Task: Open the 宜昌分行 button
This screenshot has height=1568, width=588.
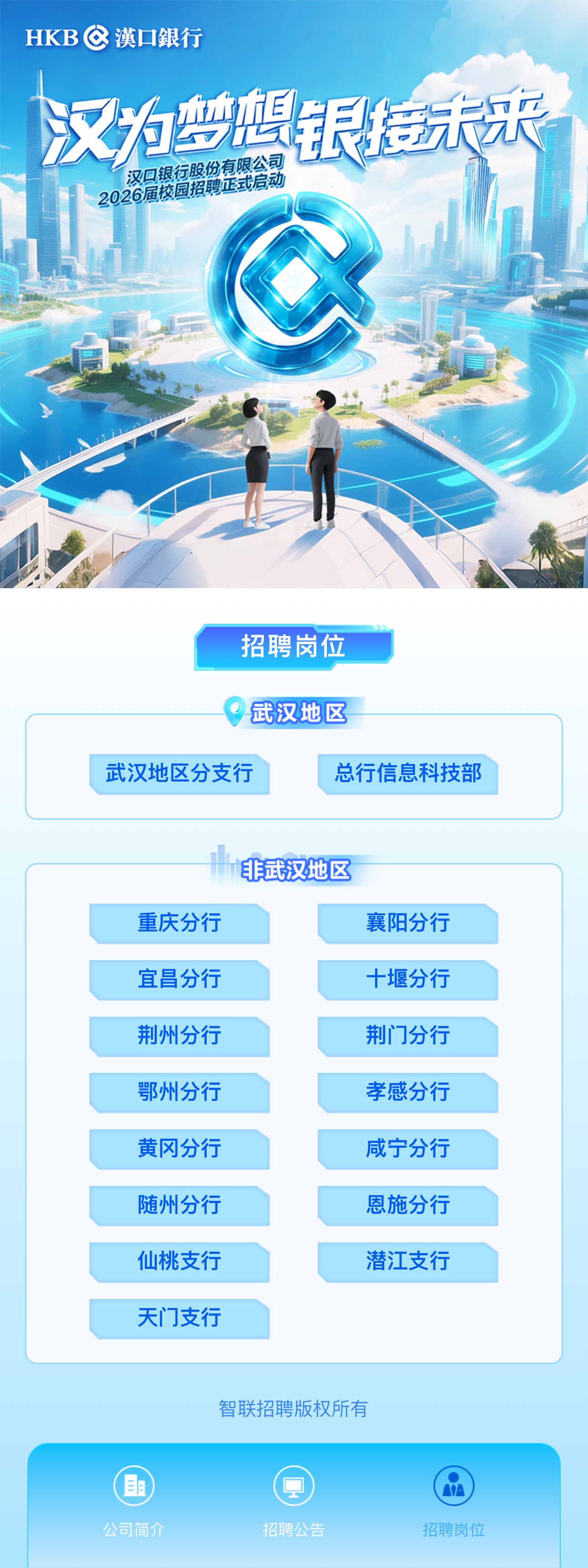Action: (180, 979)
